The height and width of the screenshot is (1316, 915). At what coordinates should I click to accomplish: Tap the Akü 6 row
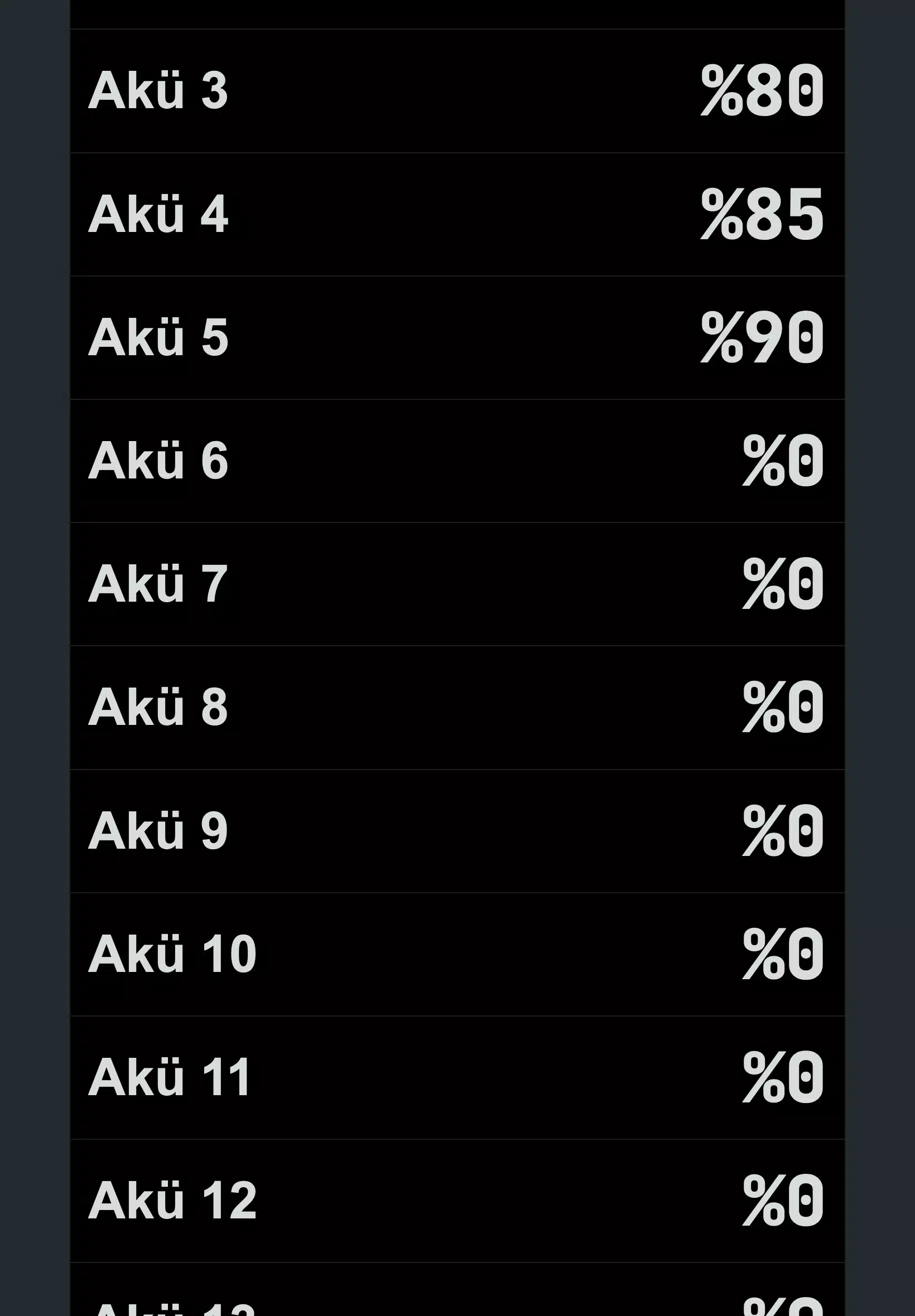click(x=457, y=461)
